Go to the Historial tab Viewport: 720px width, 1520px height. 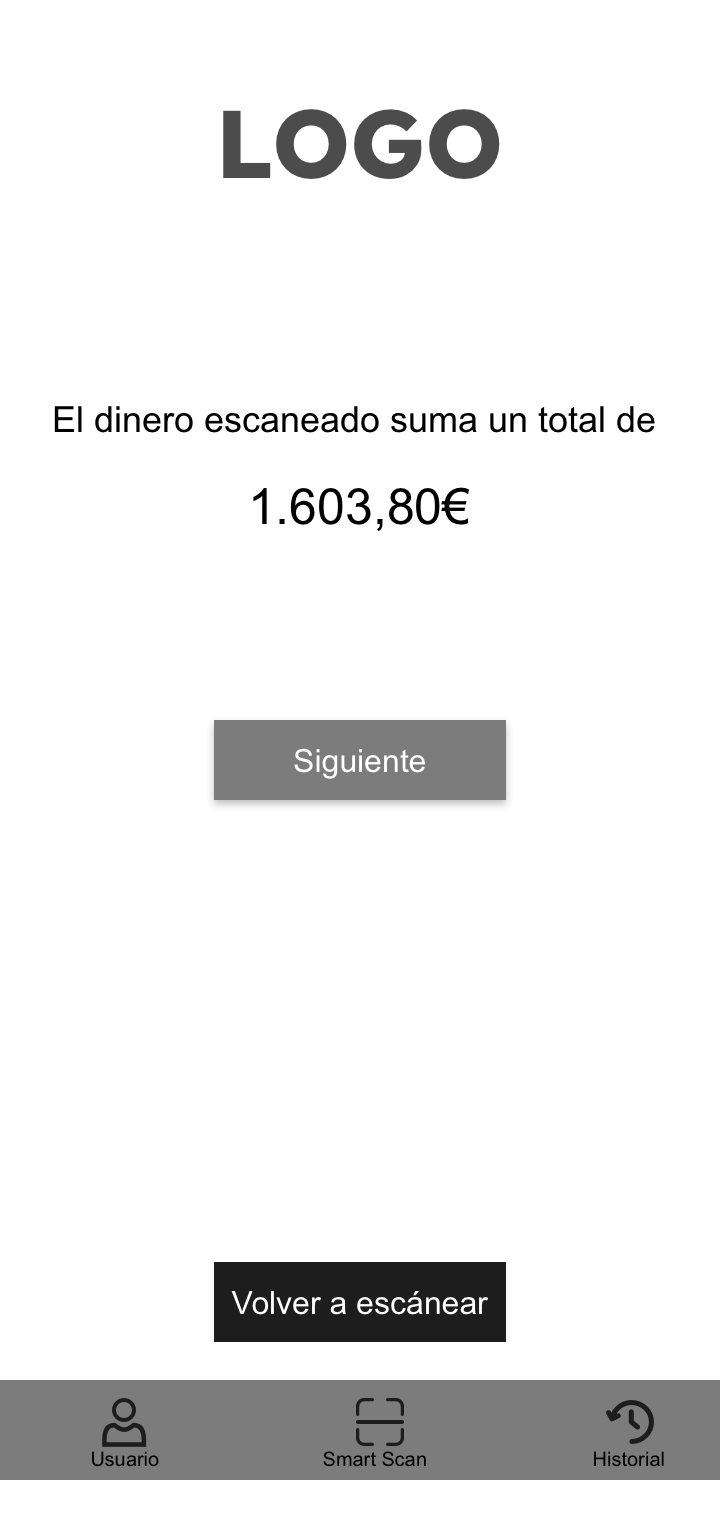[x=629, y=1432]
